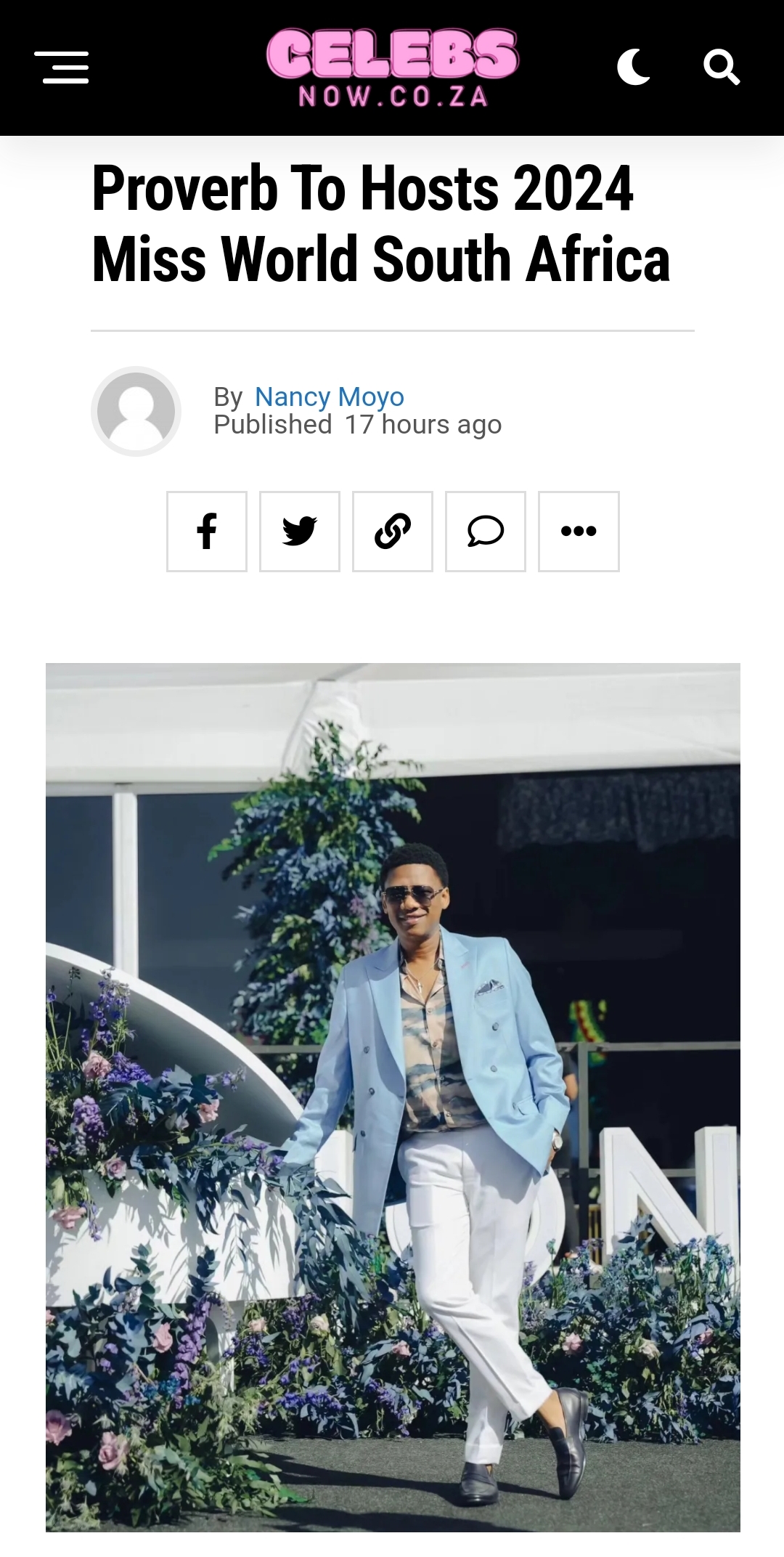Open author Nancy Moyo's page
784x1557 pixels.
(x=329, y=397)
